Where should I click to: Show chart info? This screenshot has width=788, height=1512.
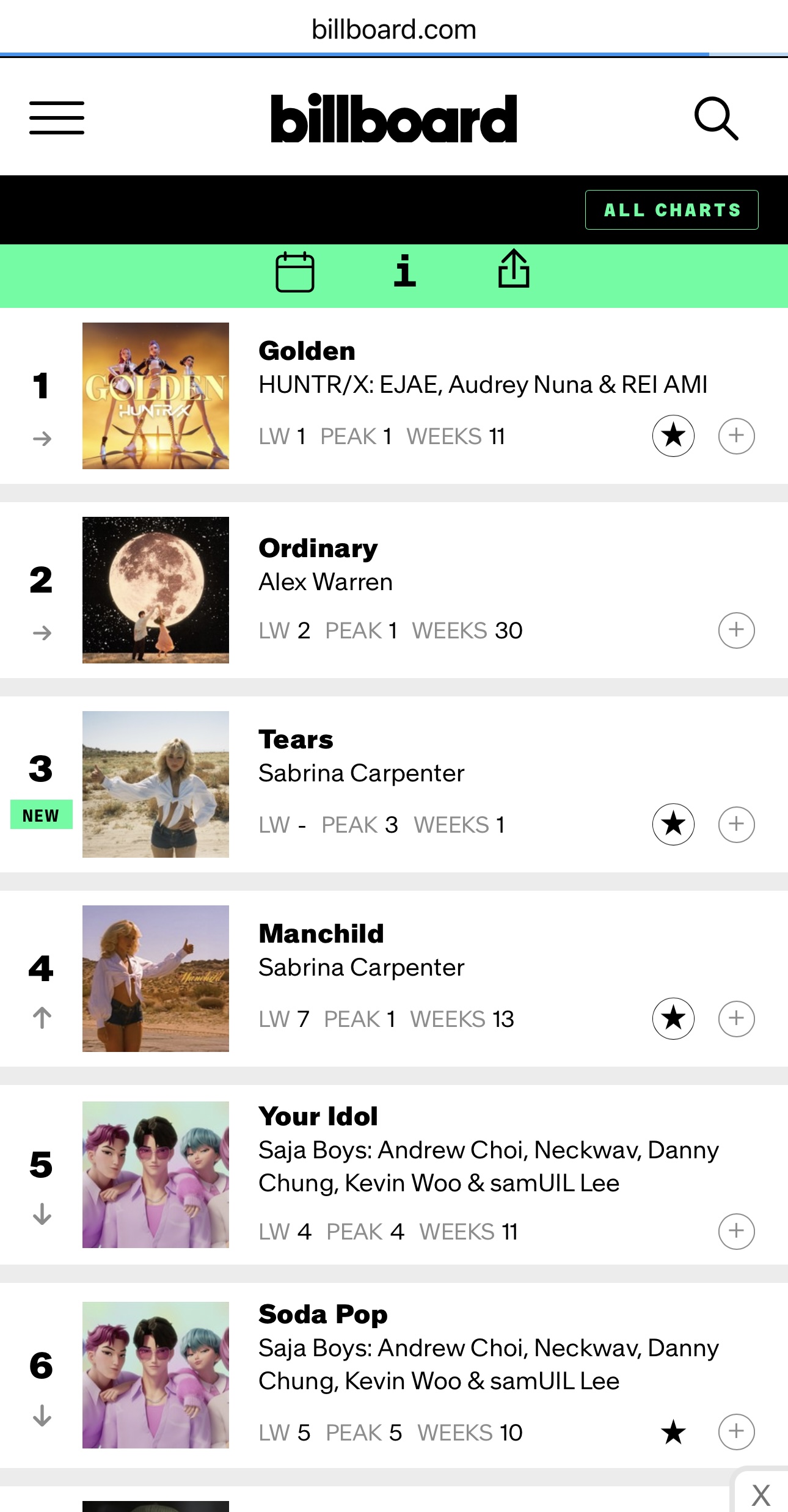click(404, 271)
